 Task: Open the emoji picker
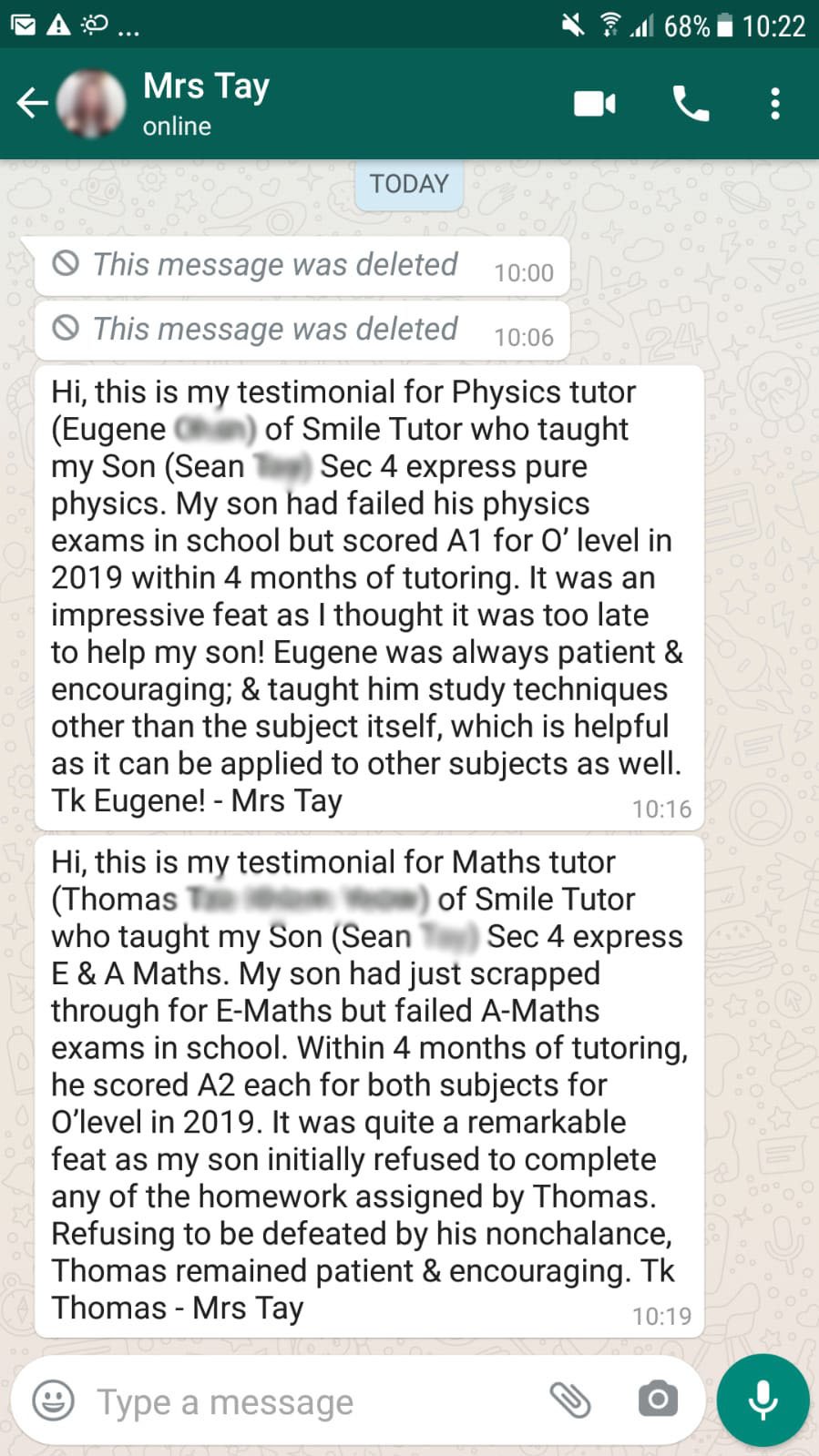[x=54, y=1400]
